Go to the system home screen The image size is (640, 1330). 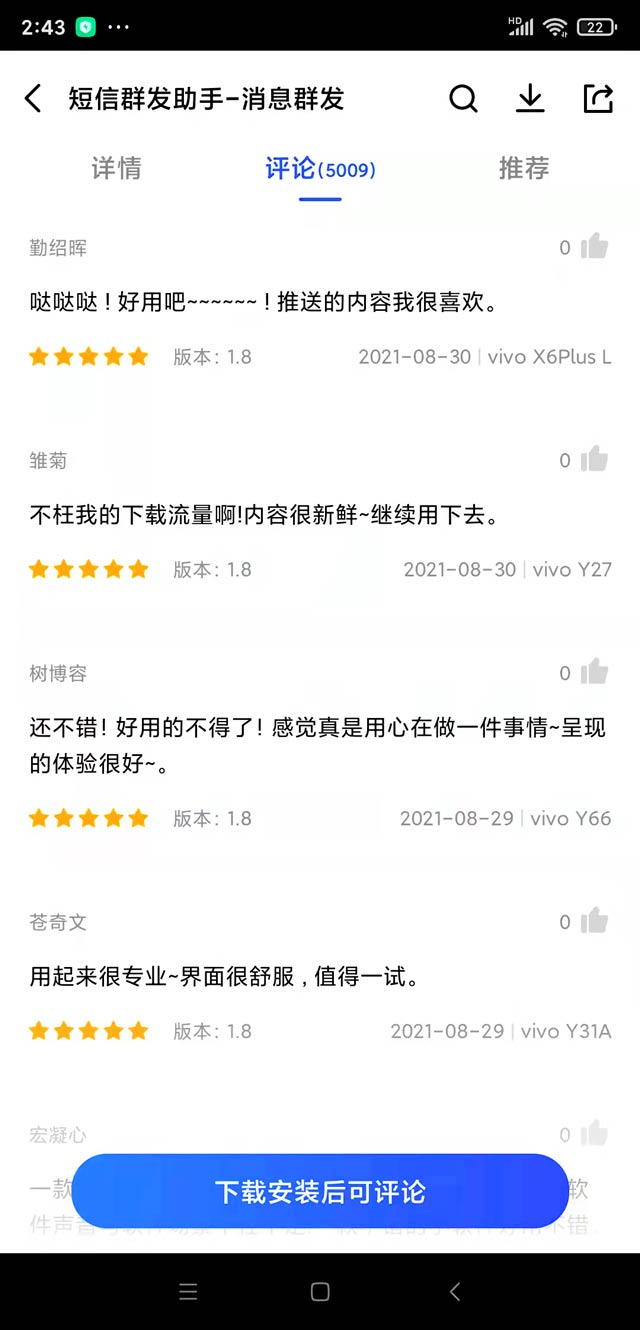tap(320, 1291)
